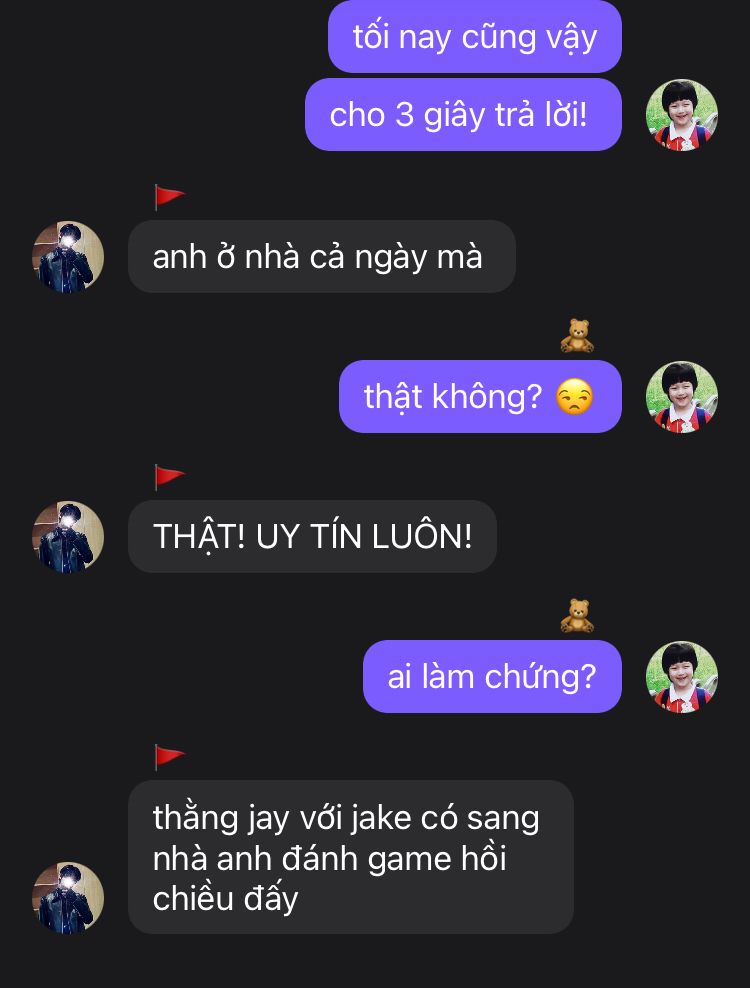Open the avatar beside "cho 3 giây trả lời!"
Viewport: 750px width, 988px height.
pyautogui.click(x=682, y=115)
